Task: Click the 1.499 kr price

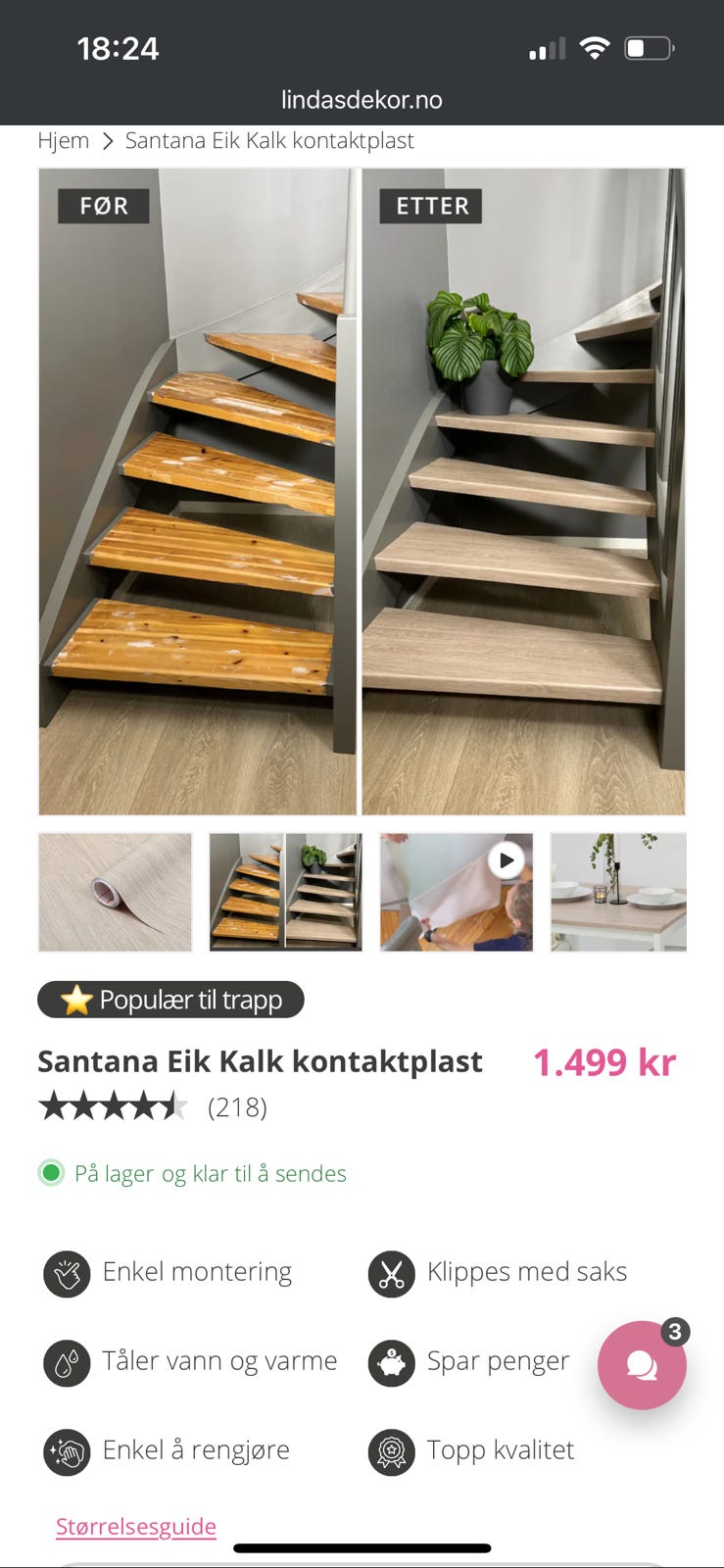Action: pyautogui.click(x=605, y=1061)
